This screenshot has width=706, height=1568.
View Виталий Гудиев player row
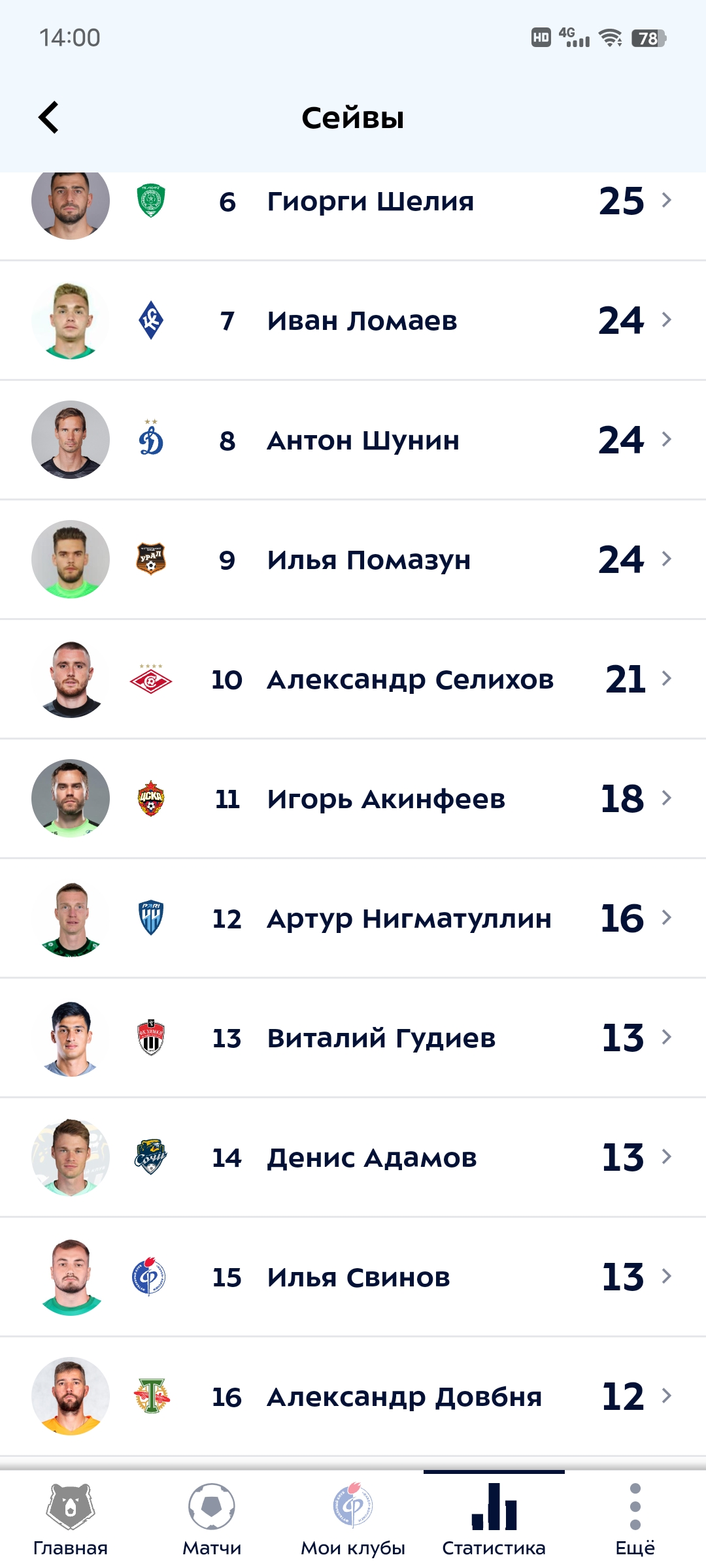381,1038
